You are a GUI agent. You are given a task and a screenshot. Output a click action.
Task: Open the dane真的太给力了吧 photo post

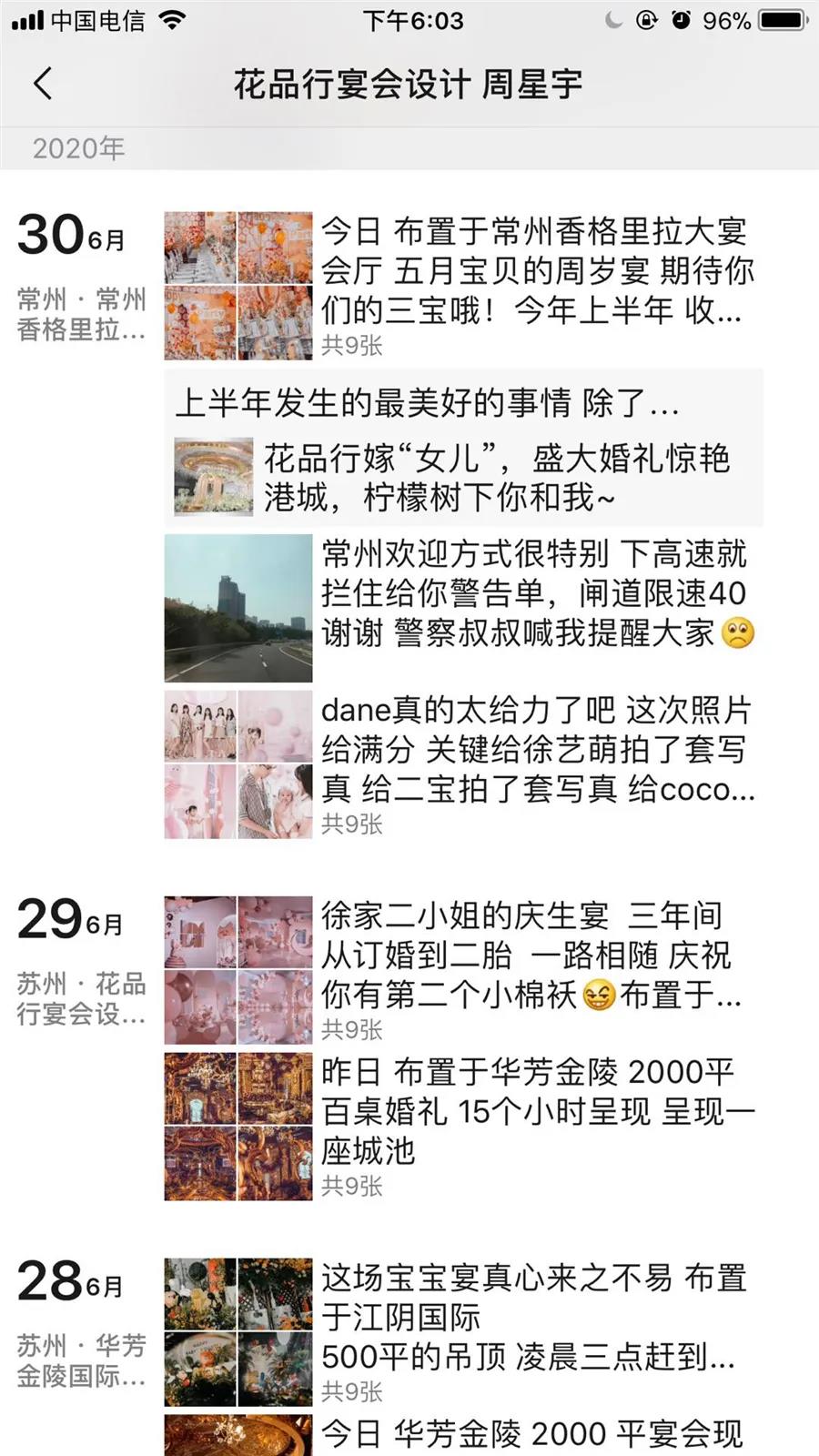pos(537,750)
